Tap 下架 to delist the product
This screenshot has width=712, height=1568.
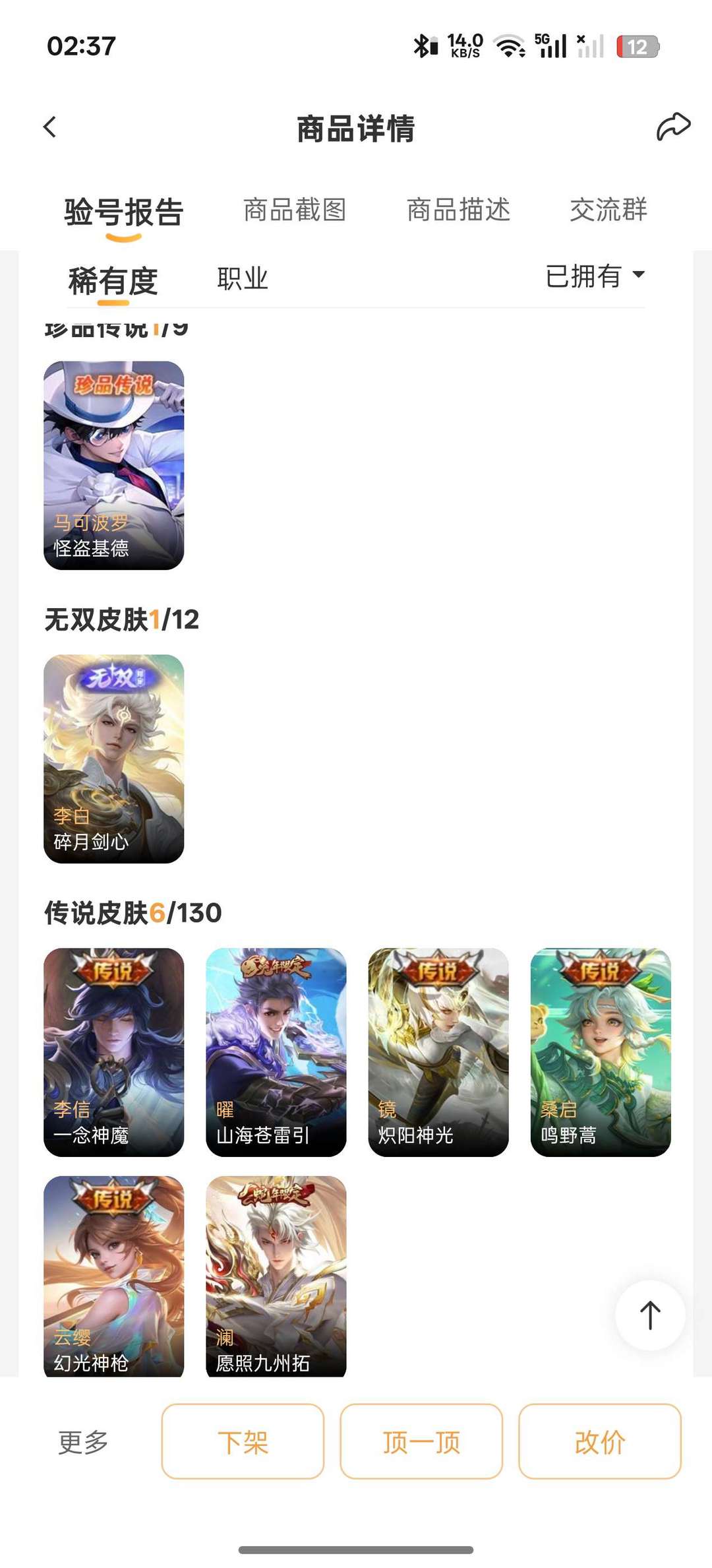(243, 1442)
